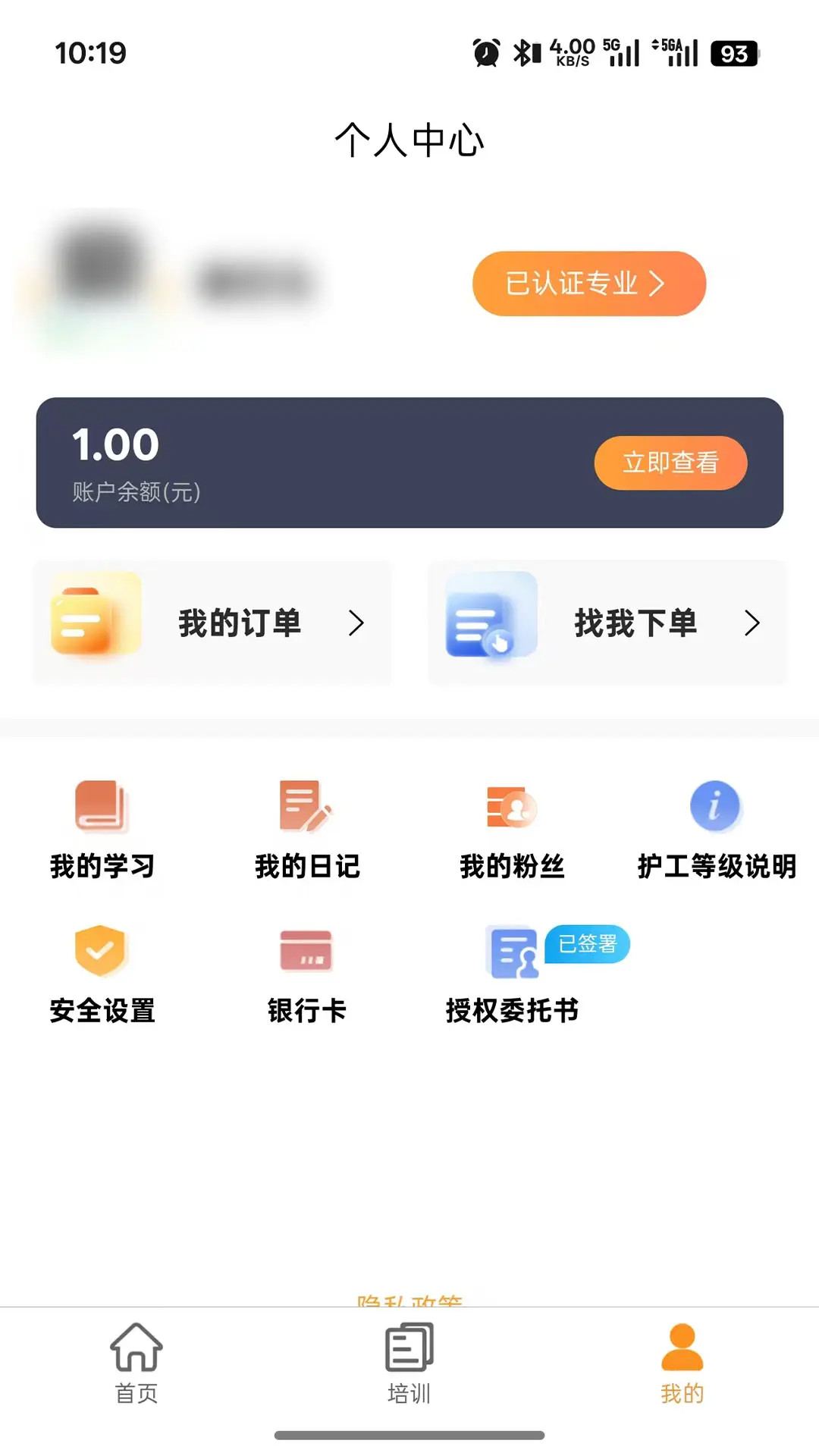Select the 银行卡 bank card icon

[307, 952]
